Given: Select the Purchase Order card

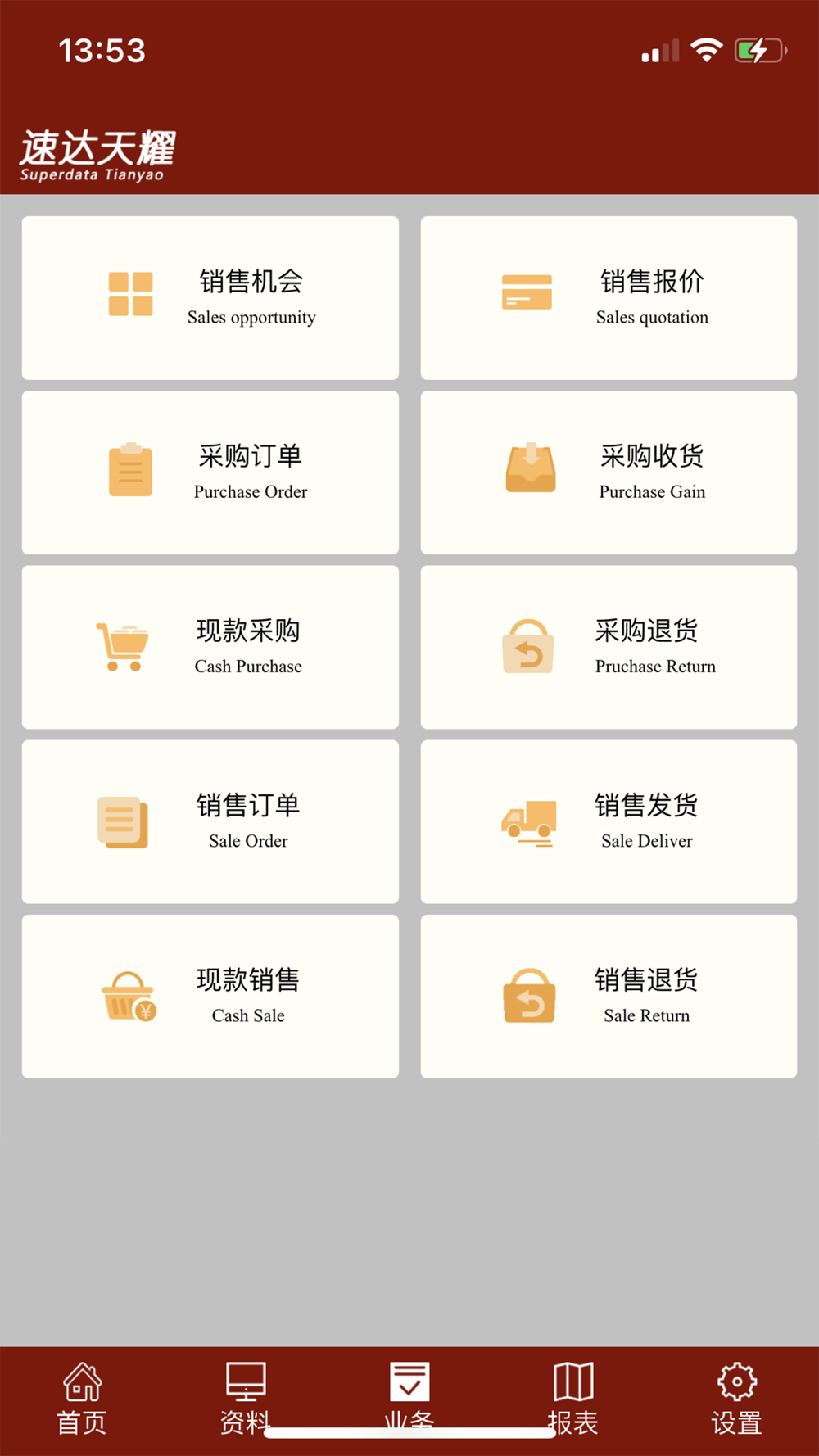Looking at the screenshot, I should [210, 472].
